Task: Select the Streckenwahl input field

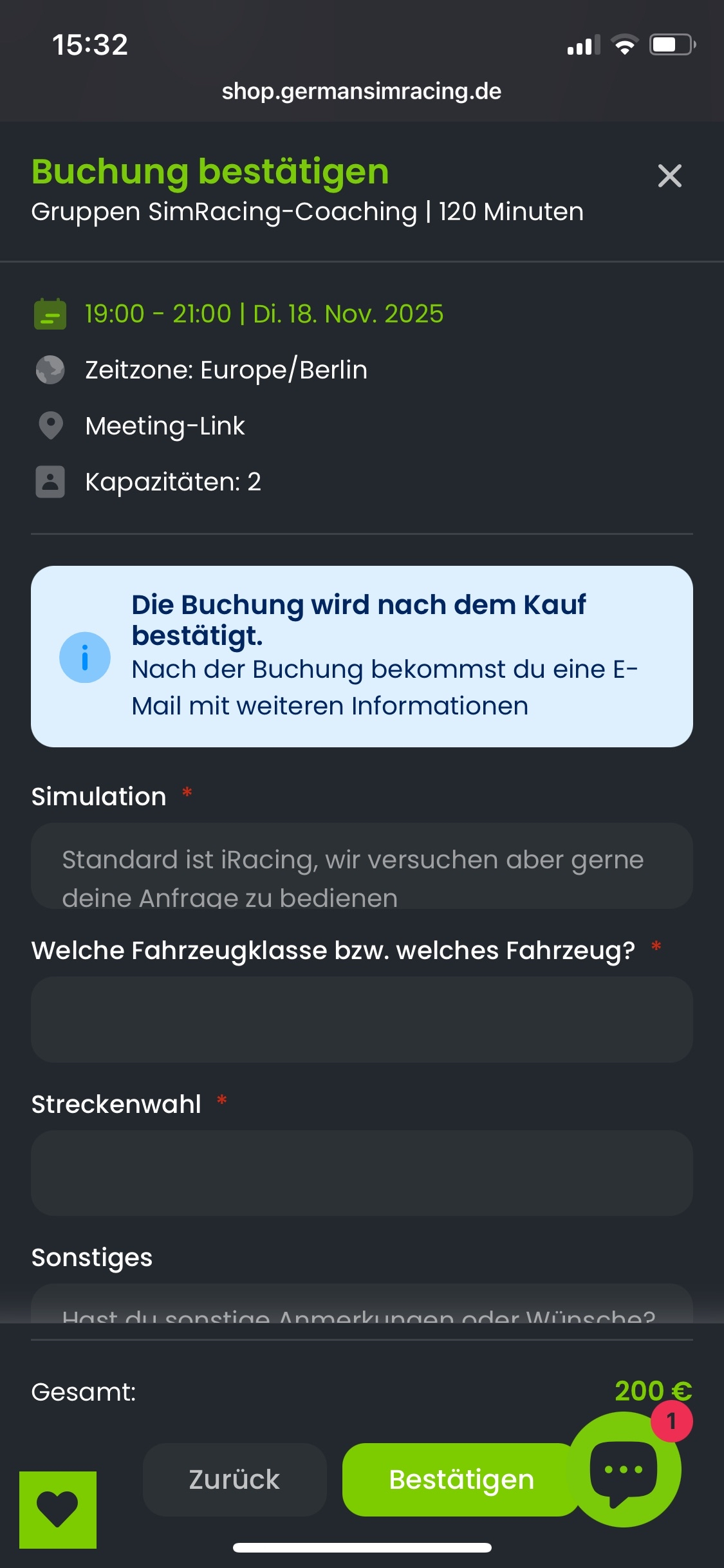Action: point(362,1173)
